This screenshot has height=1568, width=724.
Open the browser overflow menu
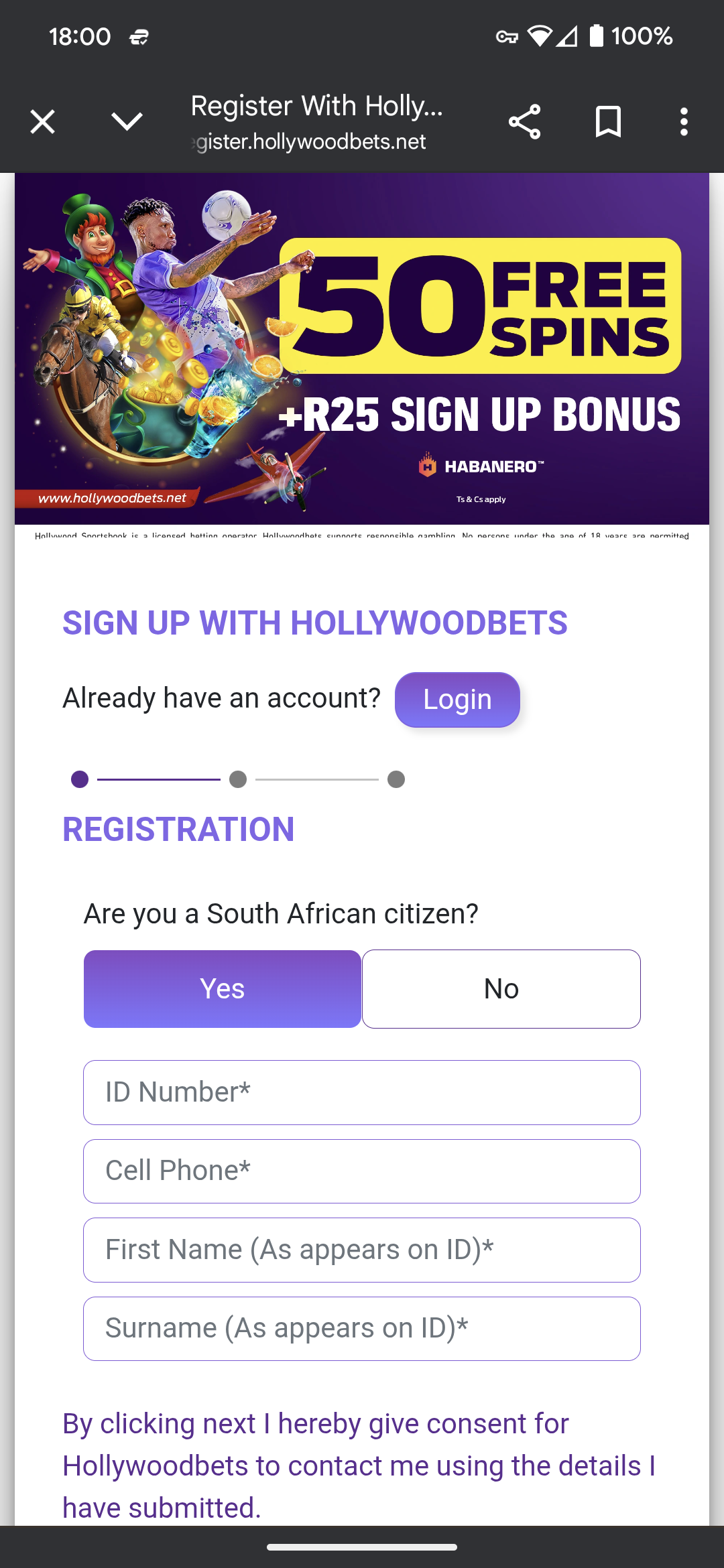tap(684, 122)
